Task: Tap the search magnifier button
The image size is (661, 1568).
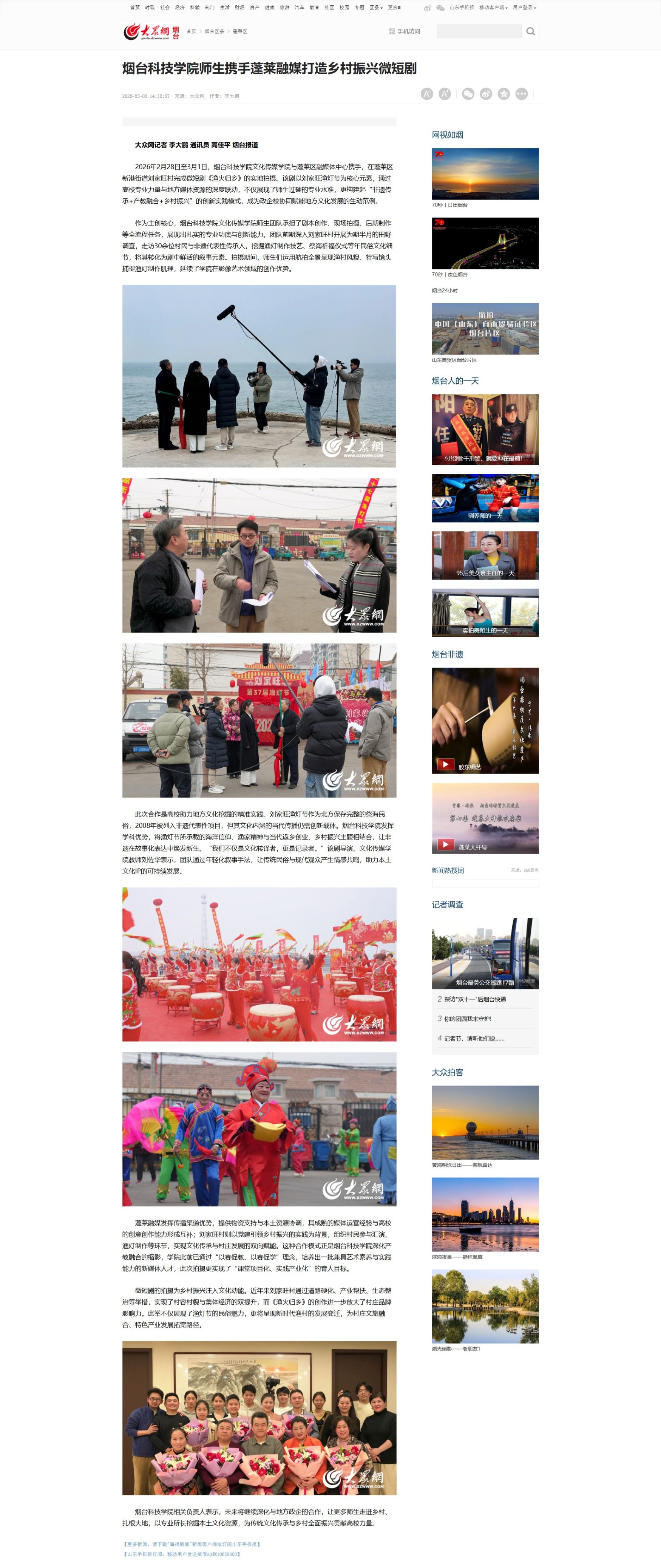Action: (x=530, y=31)
